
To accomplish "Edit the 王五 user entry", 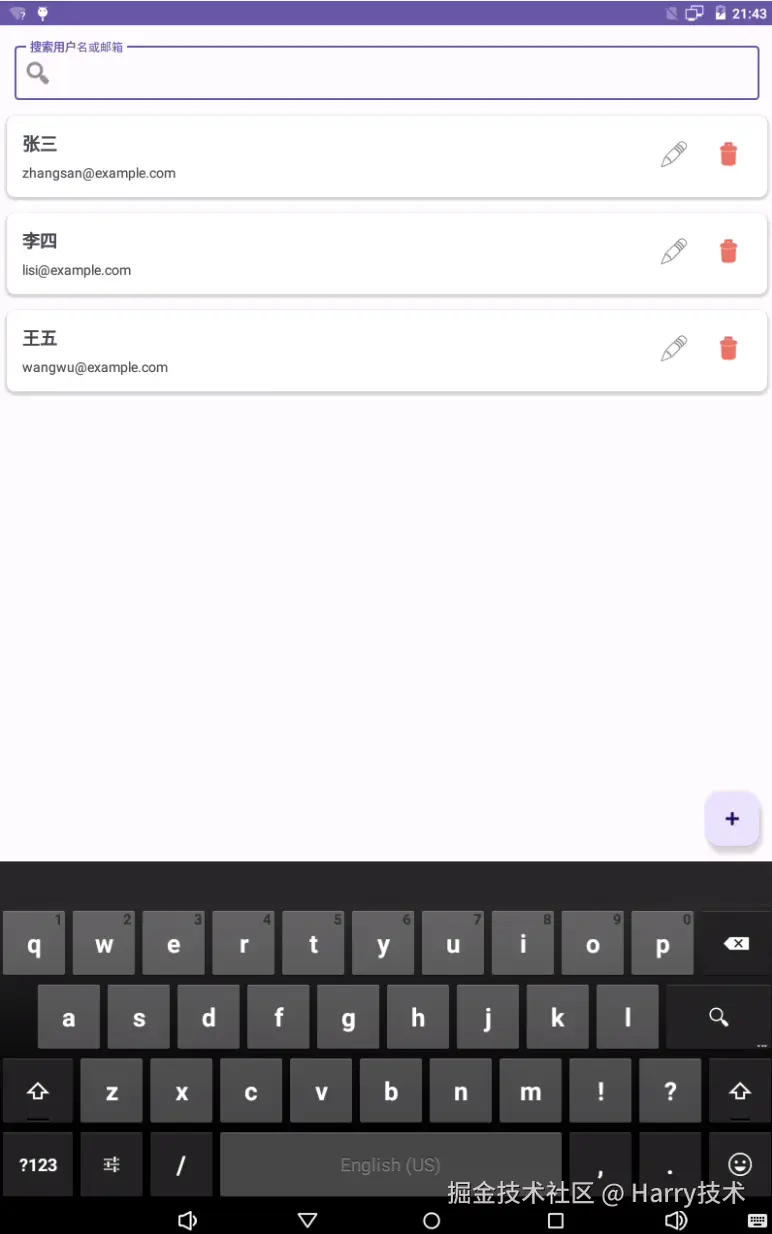I will pyautogui.click(x=674, y=348).
